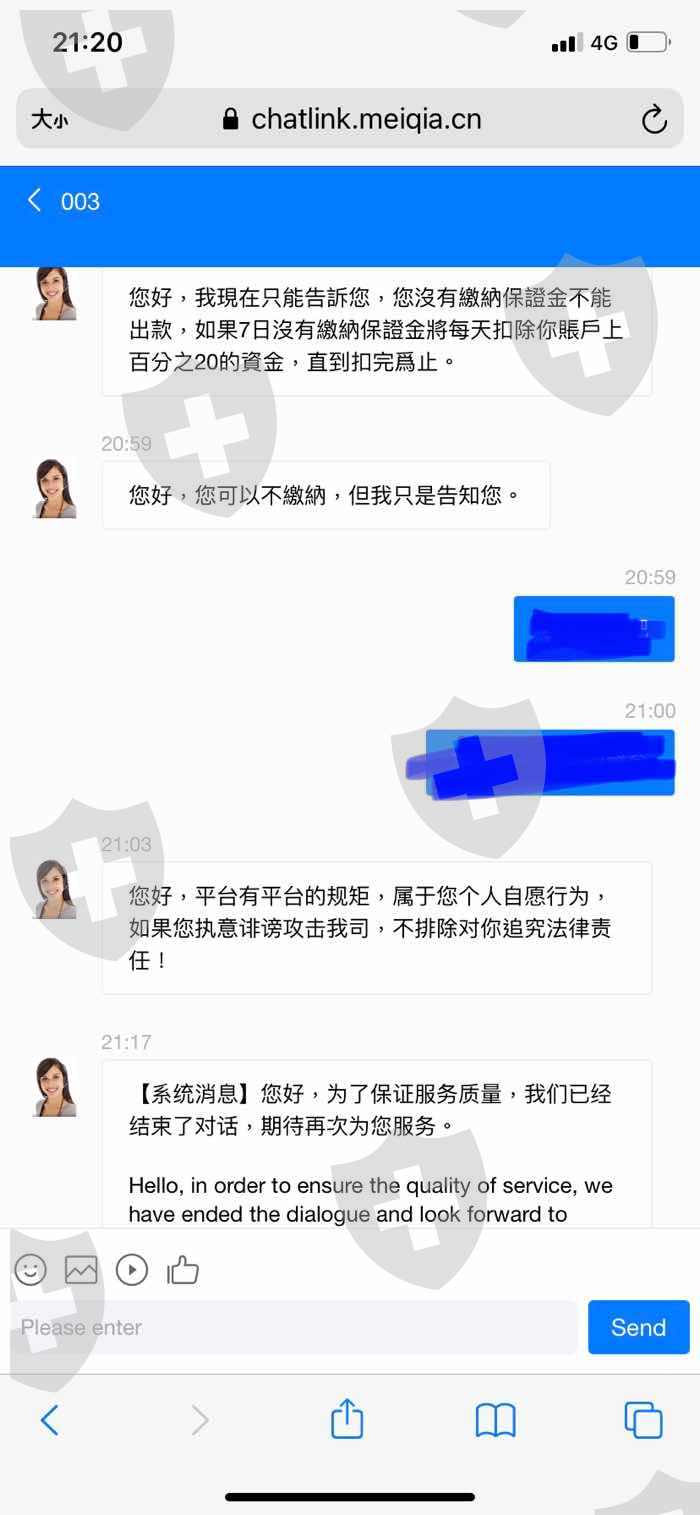700x1515 pixels.
Task: Tap the chatlink.meiqia.cn address field
Action: [350, 120]
